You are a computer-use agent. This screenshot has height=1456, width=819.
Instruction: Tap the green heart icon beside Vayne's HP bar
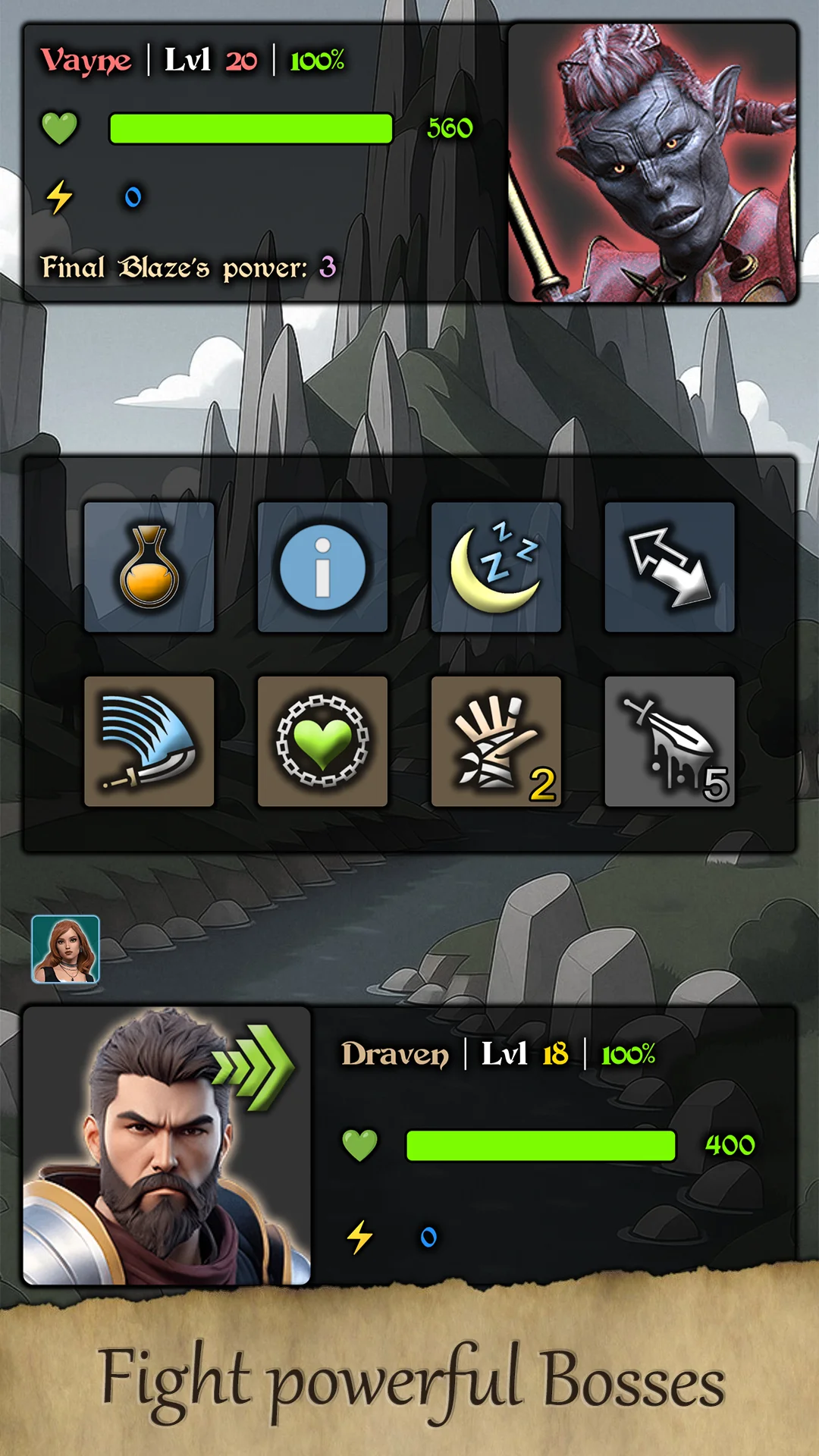61,127
